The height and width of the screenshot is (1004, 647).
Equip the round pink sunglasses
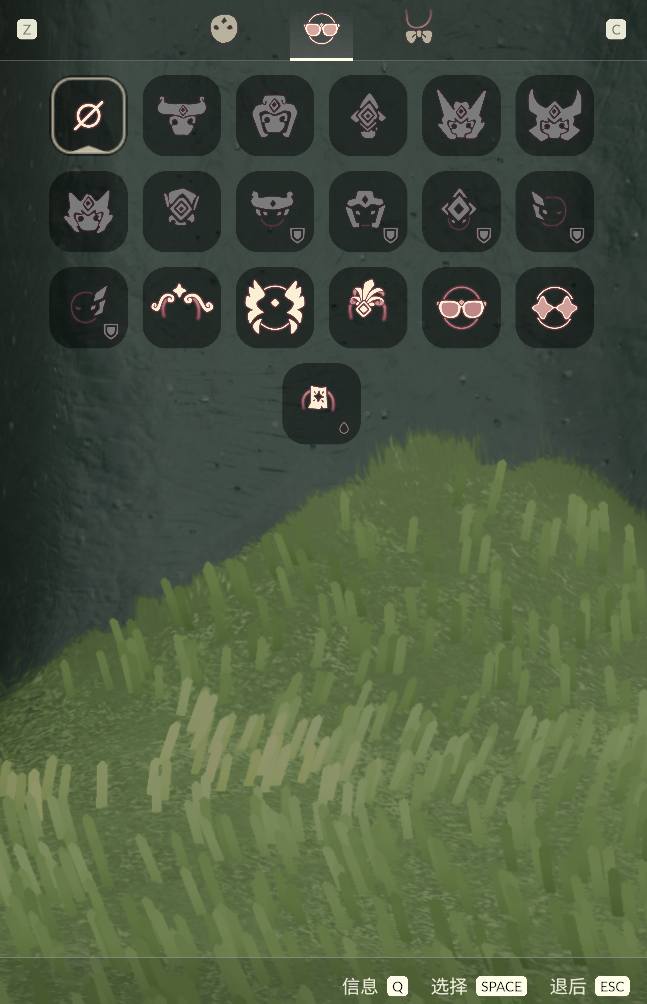point(461,307)
